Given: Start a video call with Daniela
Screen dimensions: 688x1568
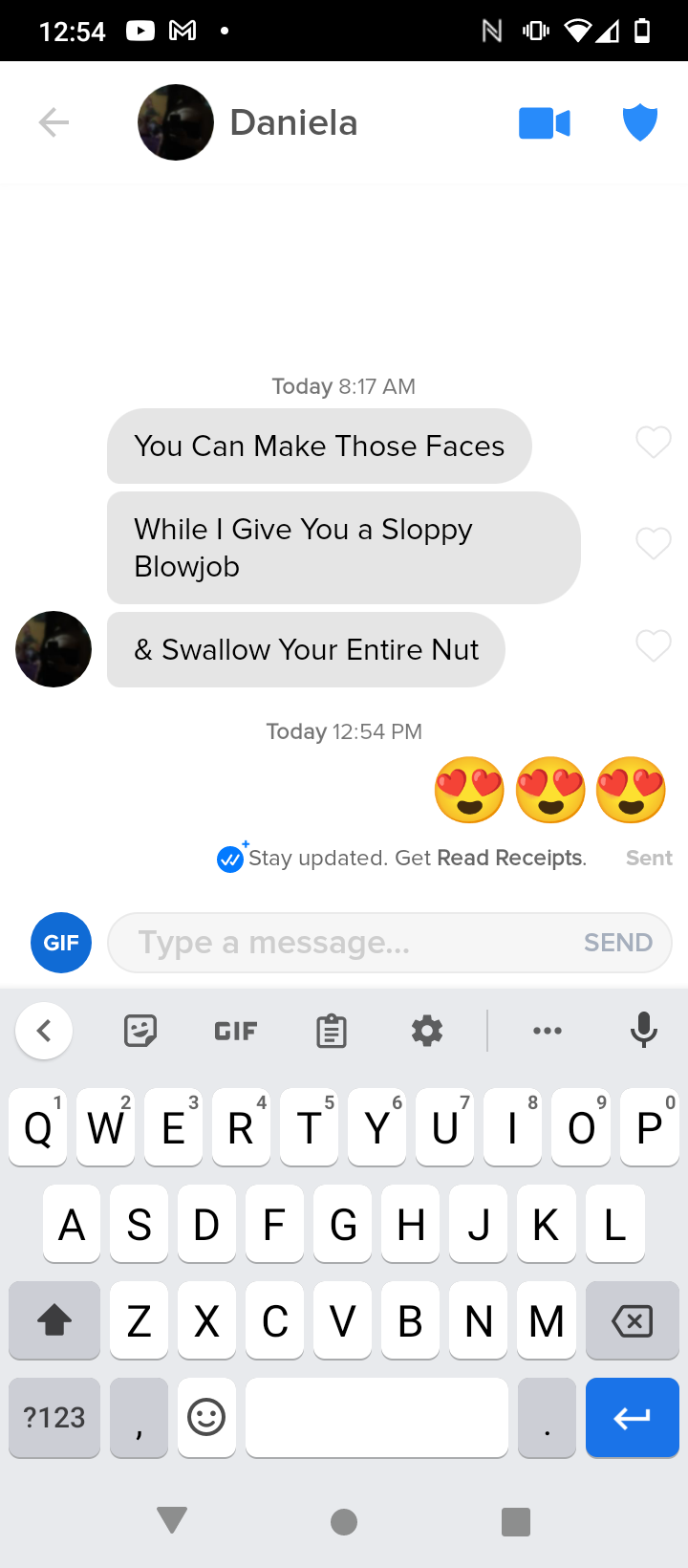Looking at the screenshot, I should tap(545, 123).
